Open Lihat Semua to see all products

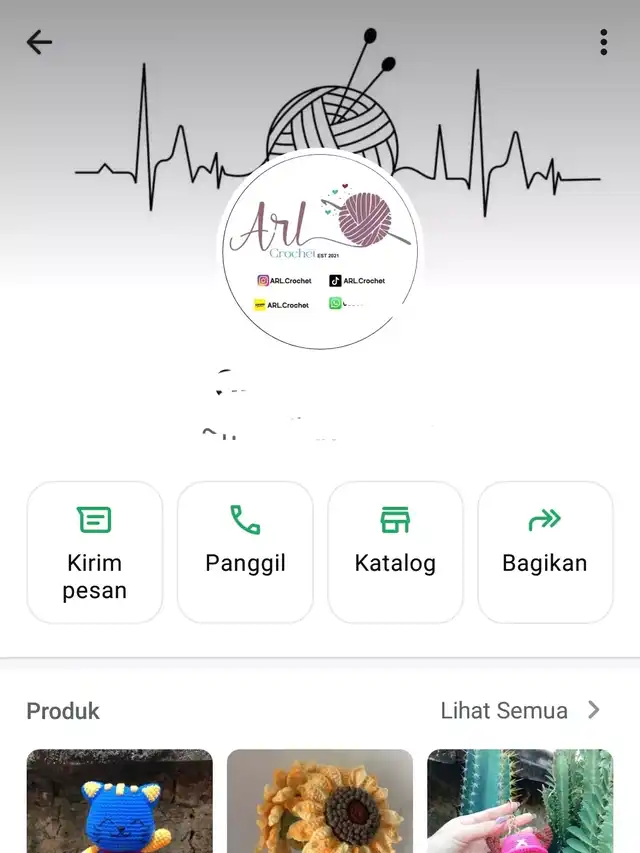(x=520, y=710)
